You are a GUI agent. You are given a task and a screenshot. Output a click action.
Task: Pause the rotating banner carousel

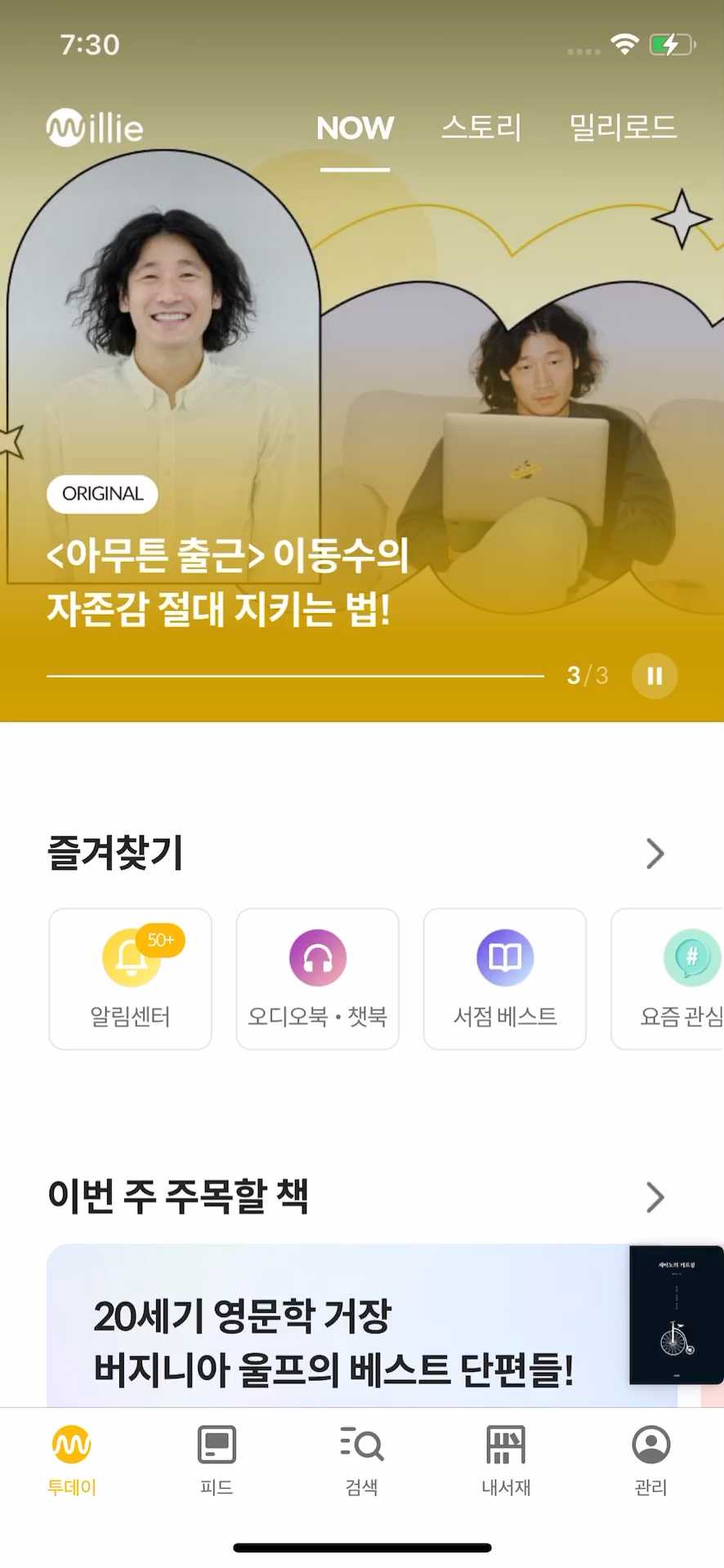pyautogui.click(x=654, y=675)
